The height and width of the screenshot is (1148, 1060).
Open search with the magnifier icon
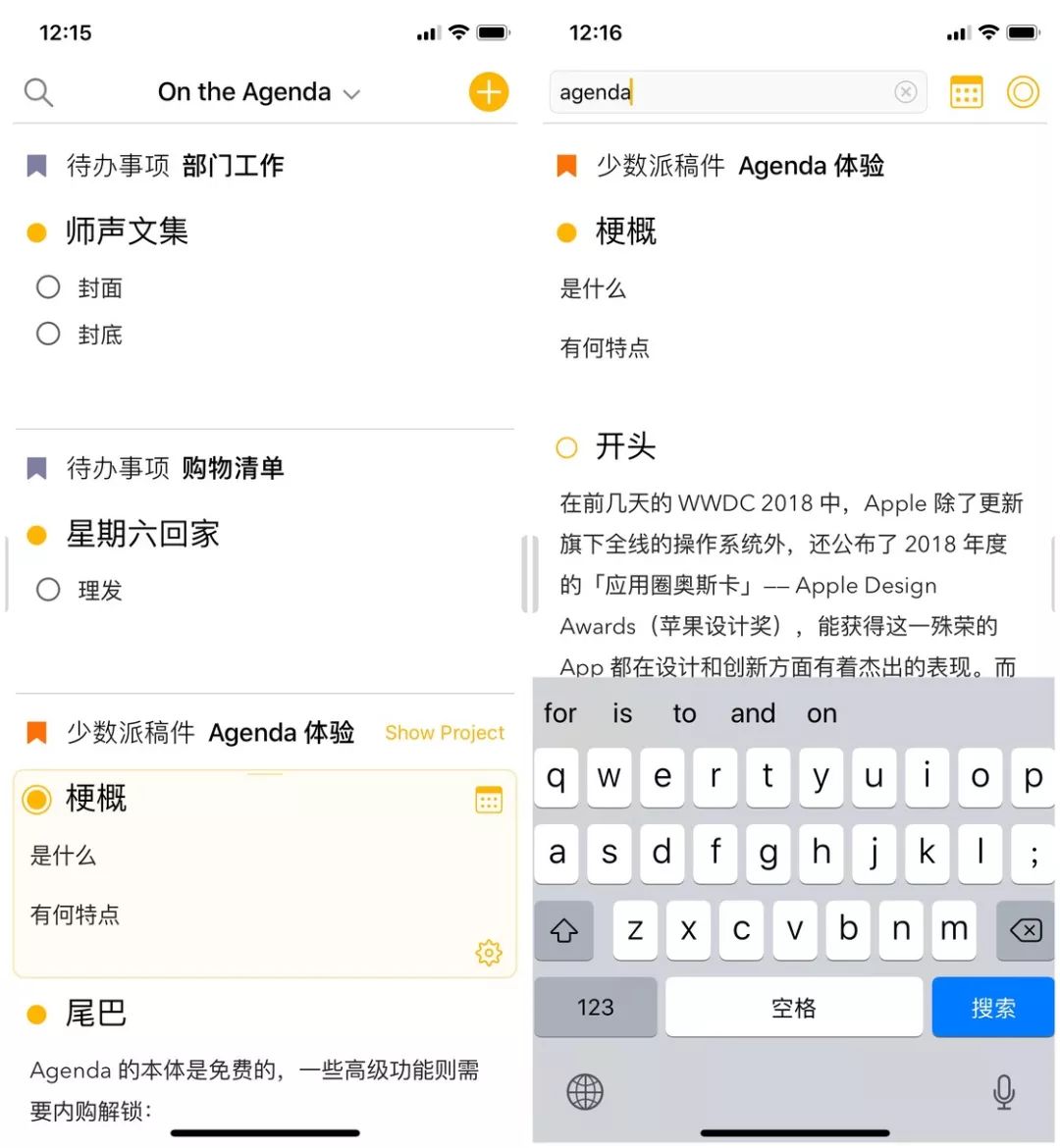[38, 92]
